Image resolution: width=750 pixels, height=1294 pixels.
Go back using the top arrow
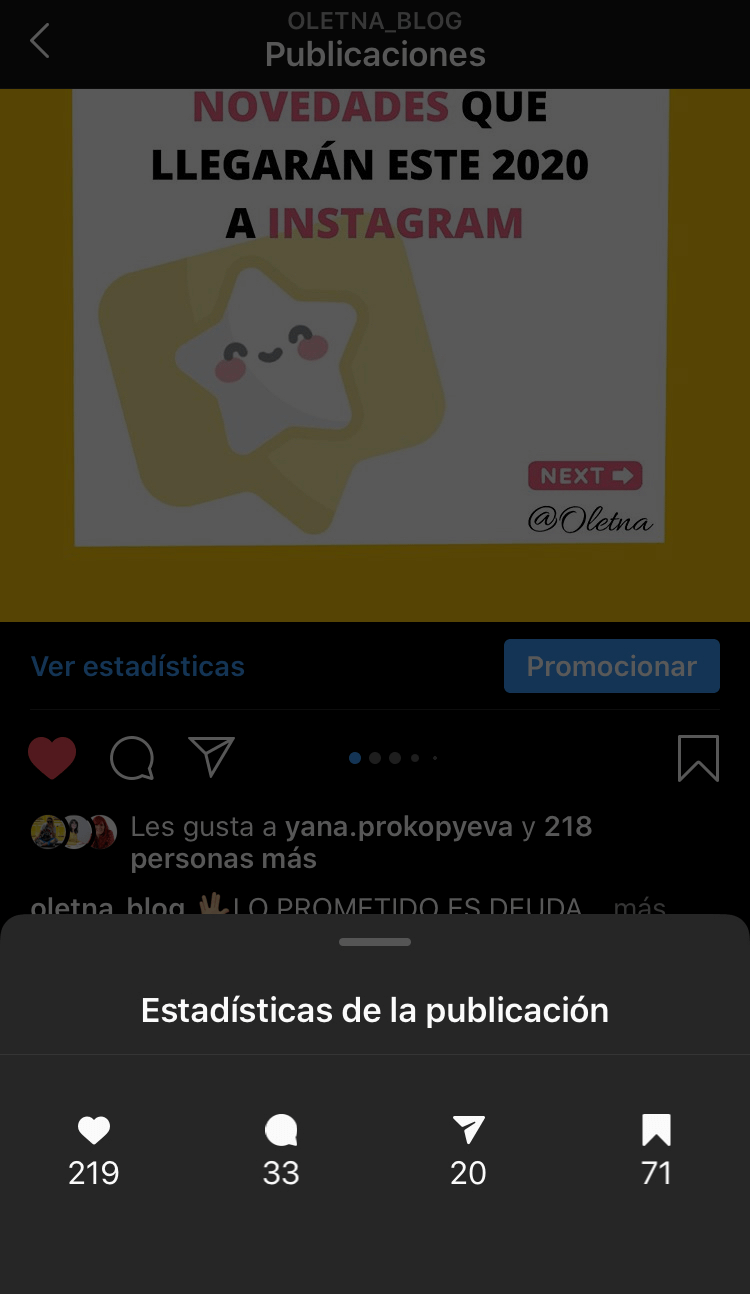[x=40, y=41]
